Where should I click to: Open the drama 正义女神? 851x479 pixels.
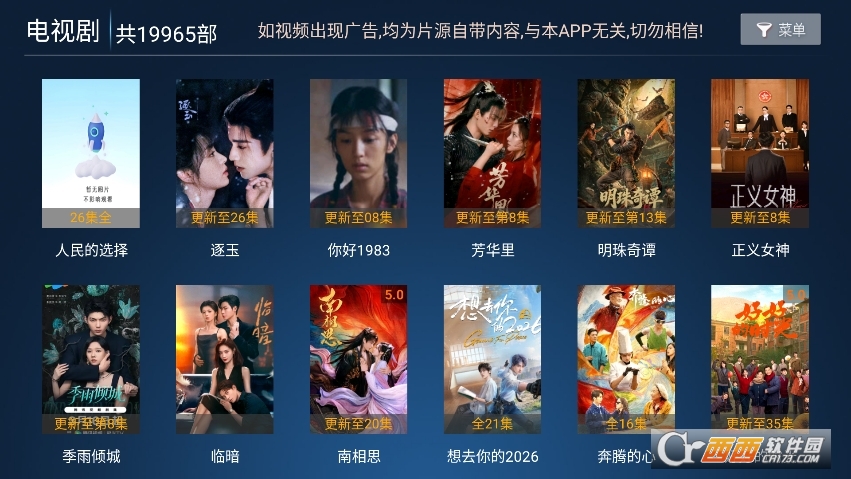point(760,154)
